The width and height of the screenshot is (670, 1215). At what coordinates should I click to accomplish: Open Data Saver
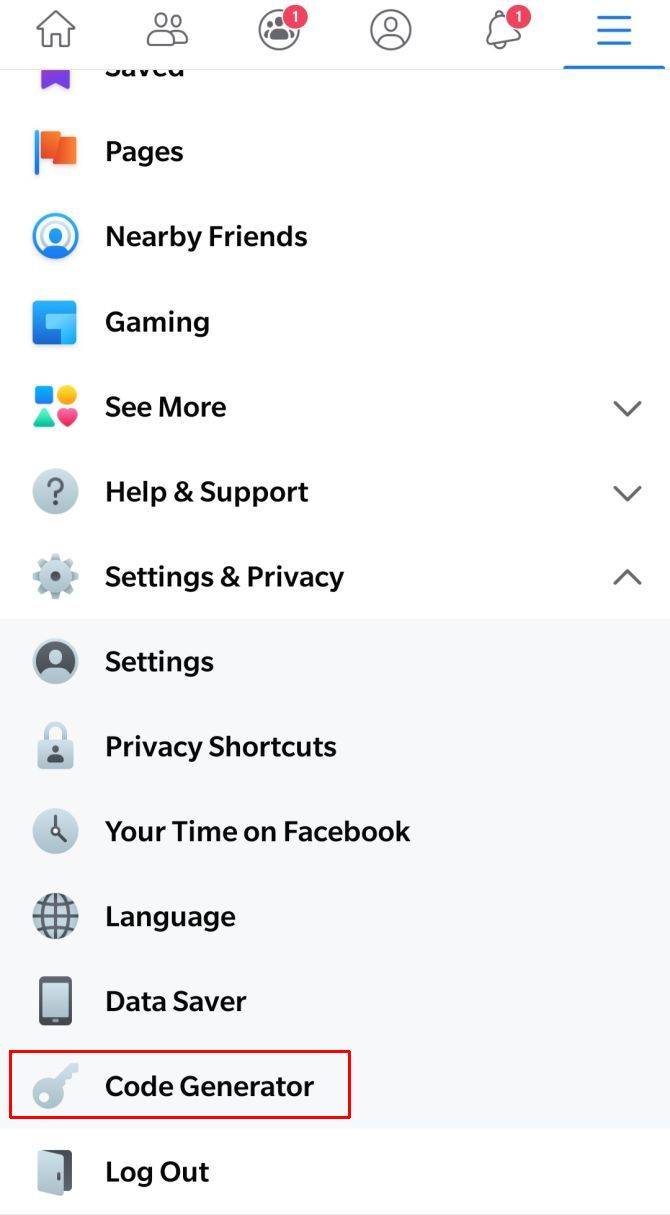click(175, 1002)
